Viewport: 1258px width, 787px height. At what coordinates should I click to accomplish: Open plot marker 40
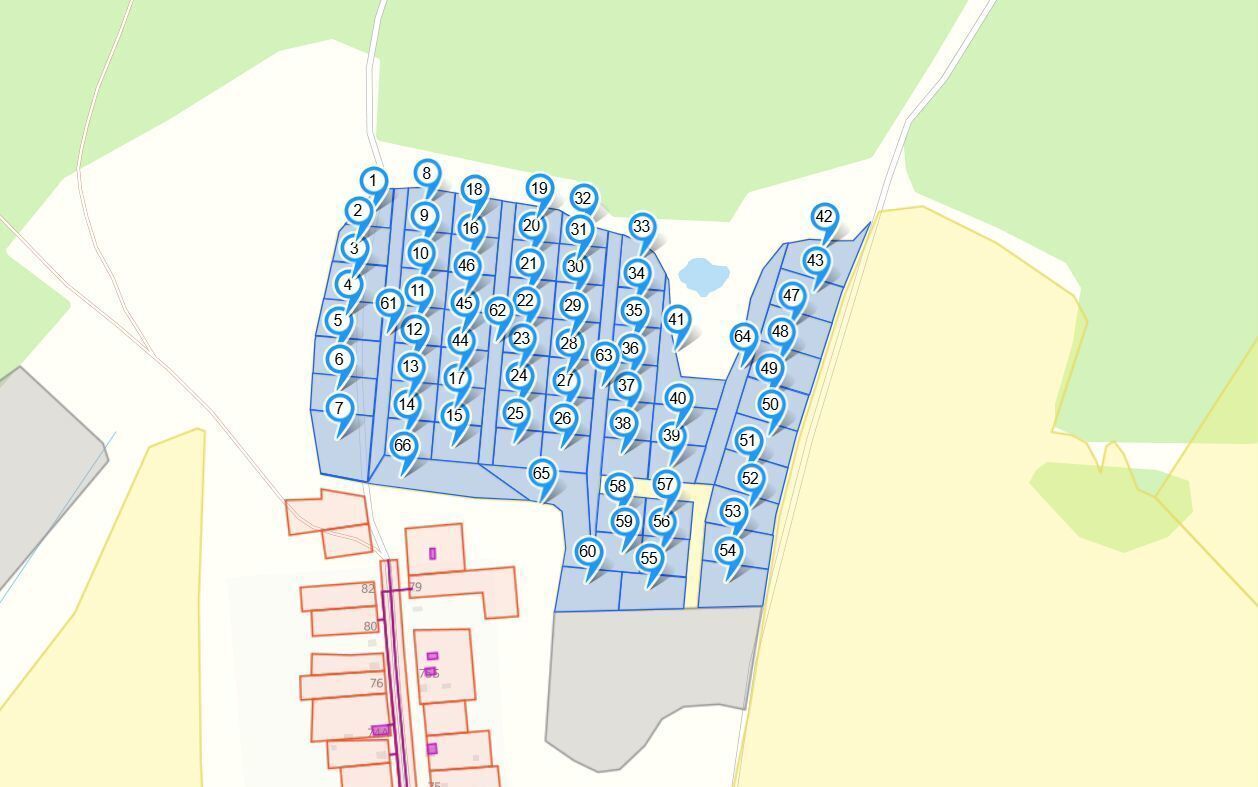678,398
